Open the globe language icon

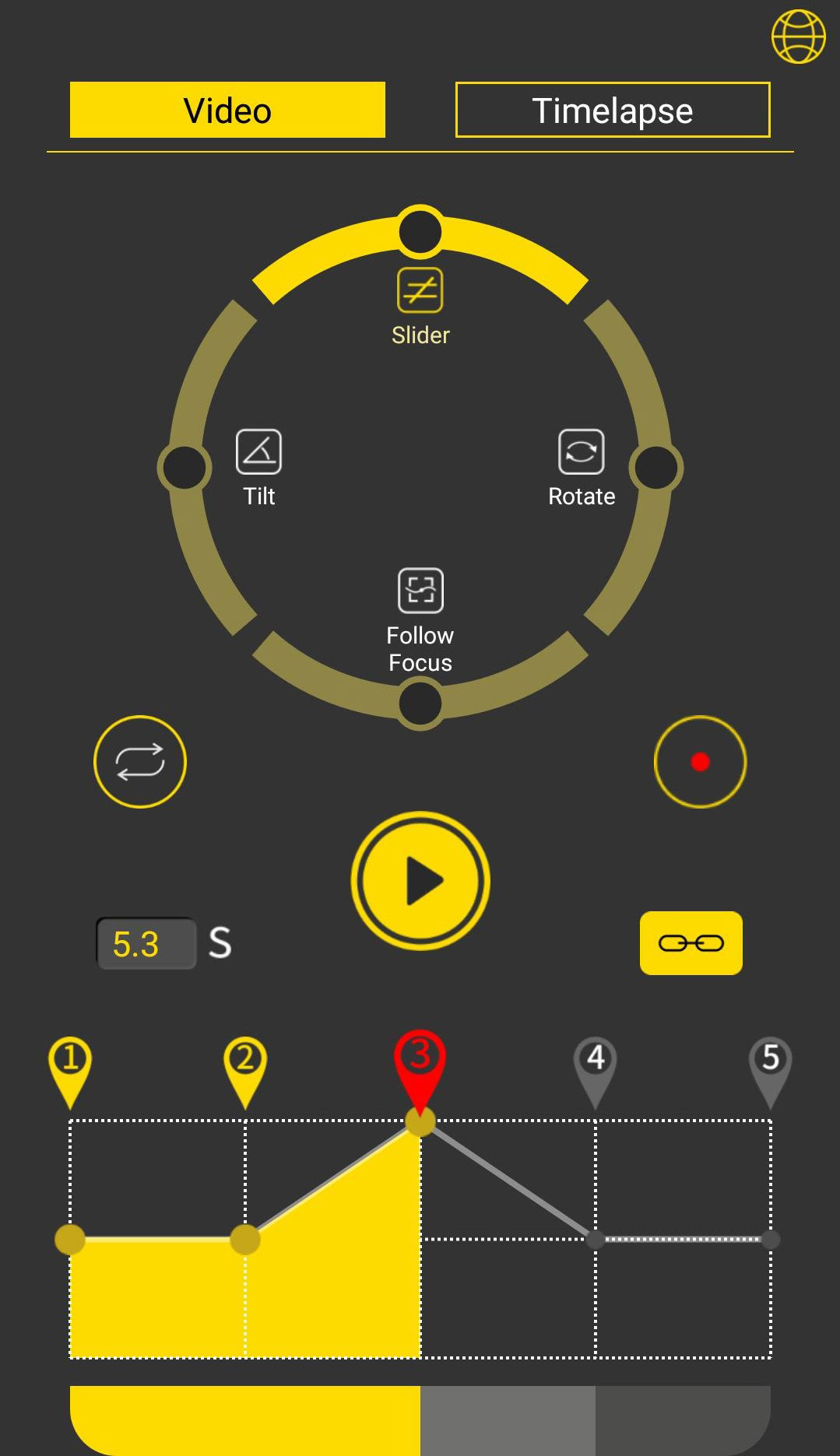pos(798,36)
